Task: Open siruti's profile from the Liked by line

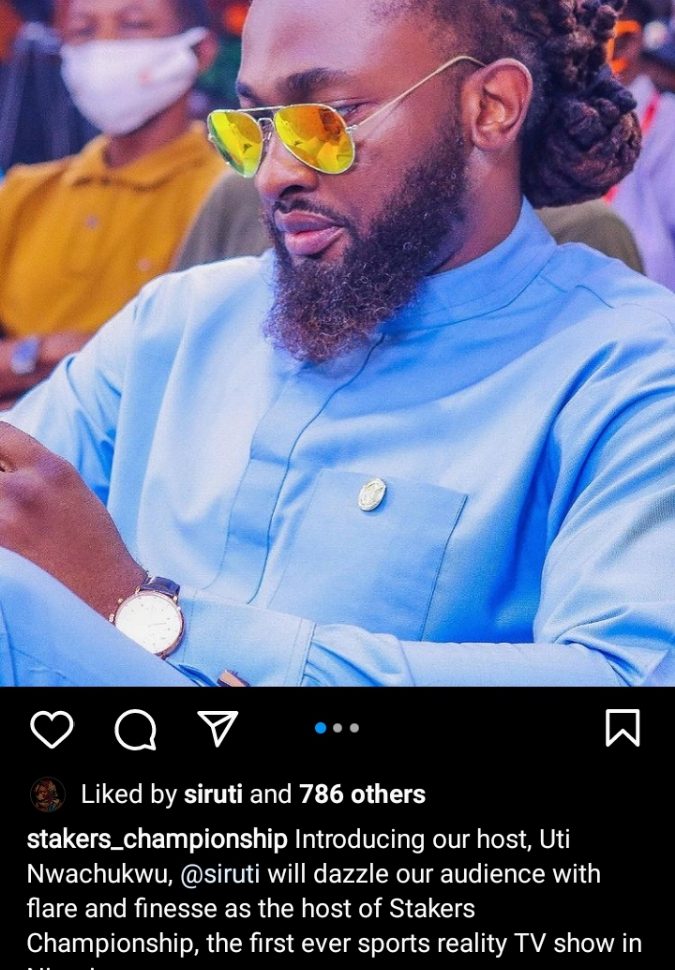Action: (x=214, y=794)
